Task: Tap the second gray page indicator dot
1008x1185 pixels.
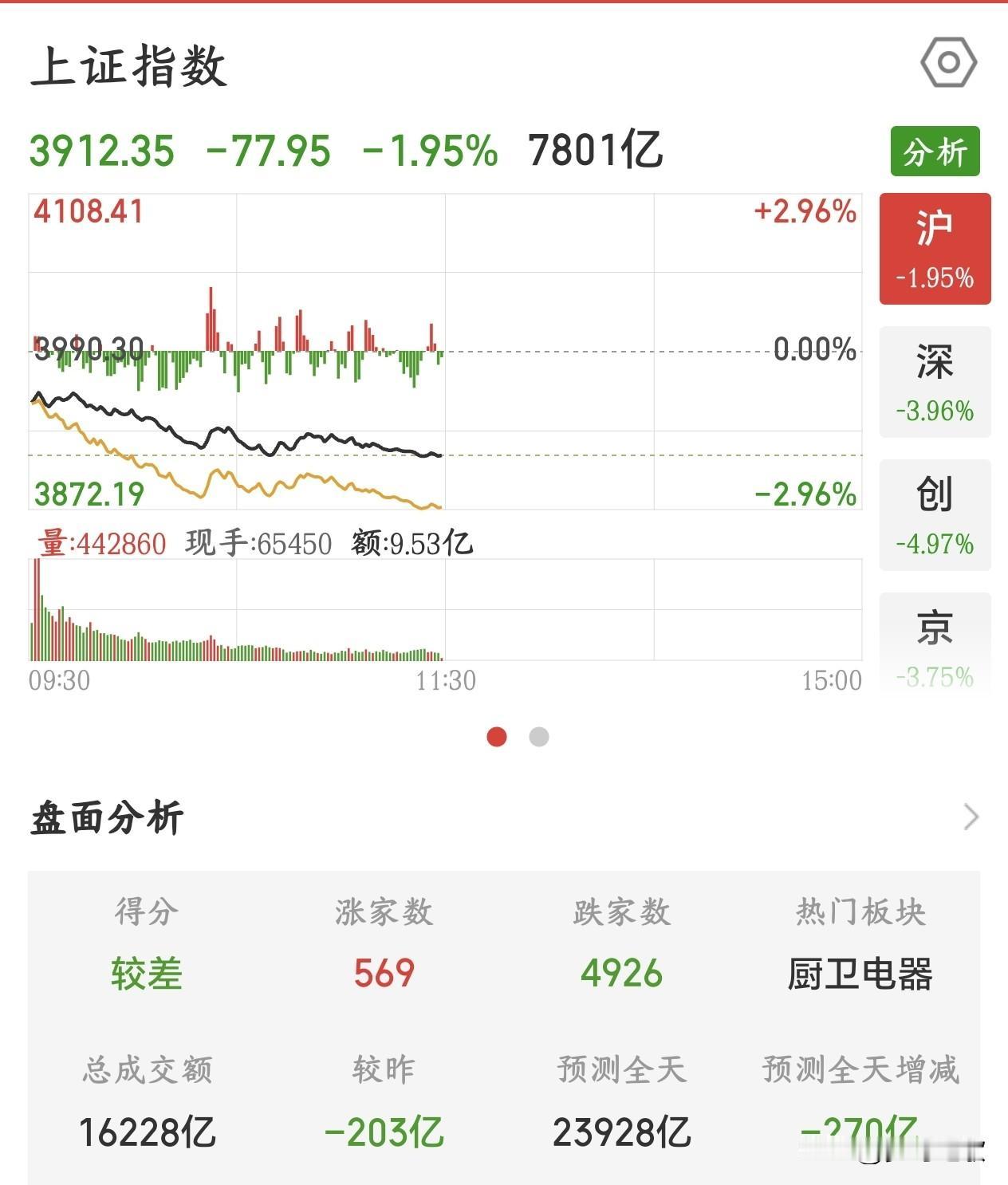Action: click(539, 737)
